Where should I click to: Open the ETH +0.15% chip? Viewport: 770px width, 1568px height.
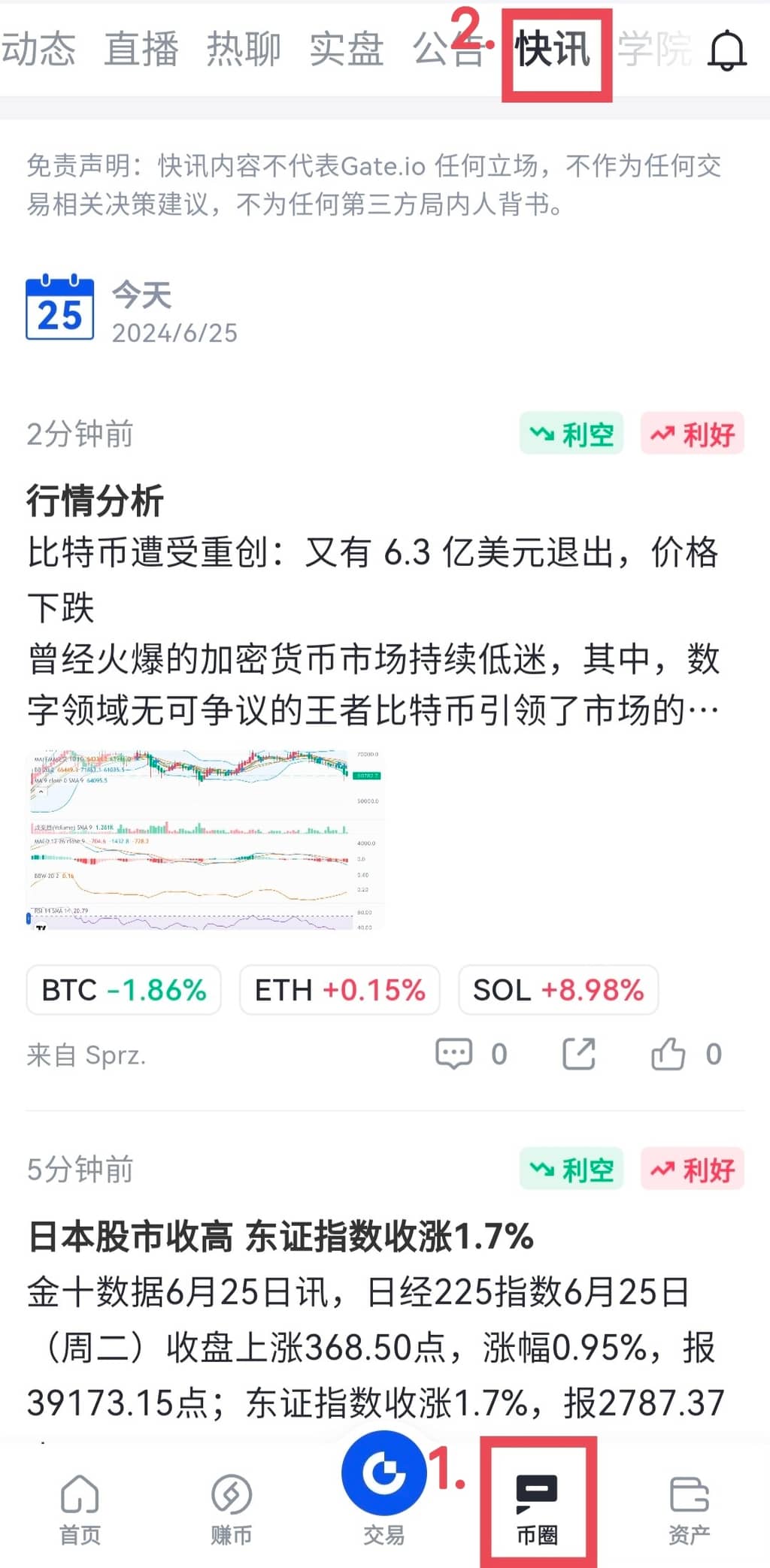coord(340,990)
